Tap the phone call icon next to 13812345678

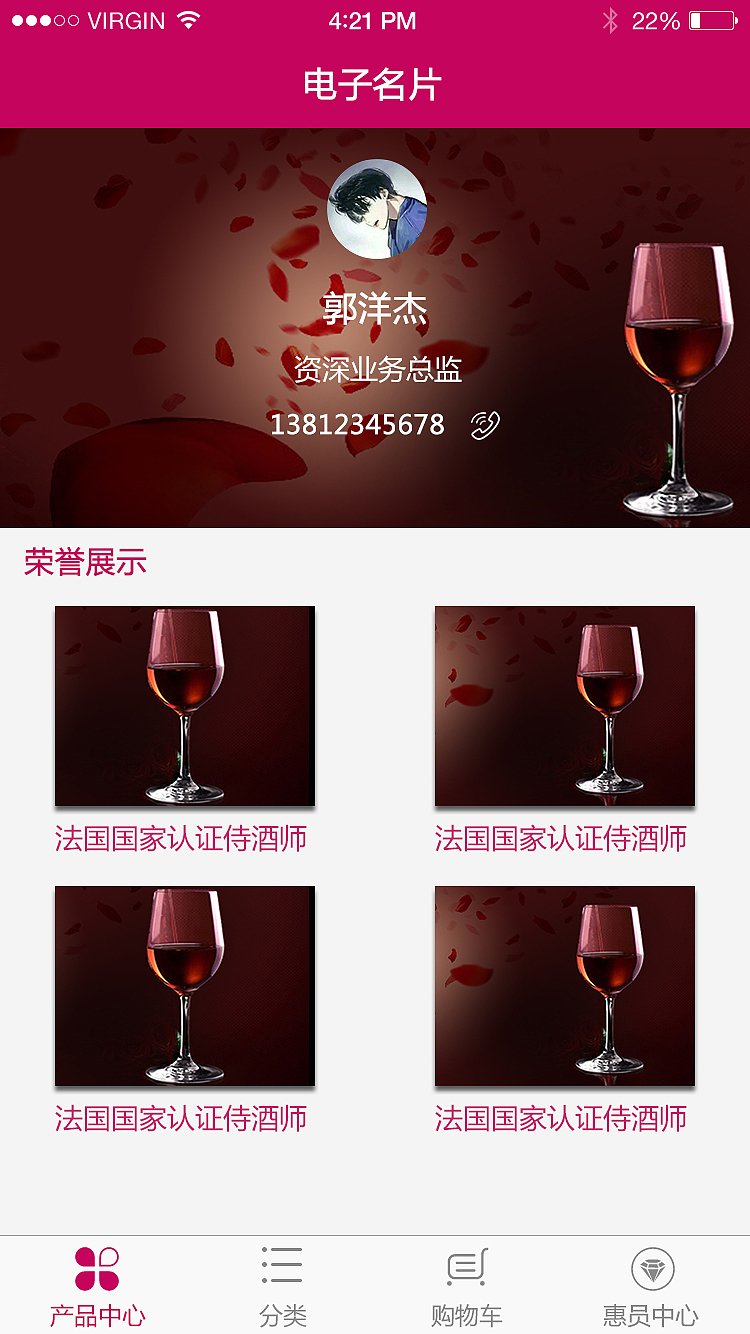(x=484, y=424)
